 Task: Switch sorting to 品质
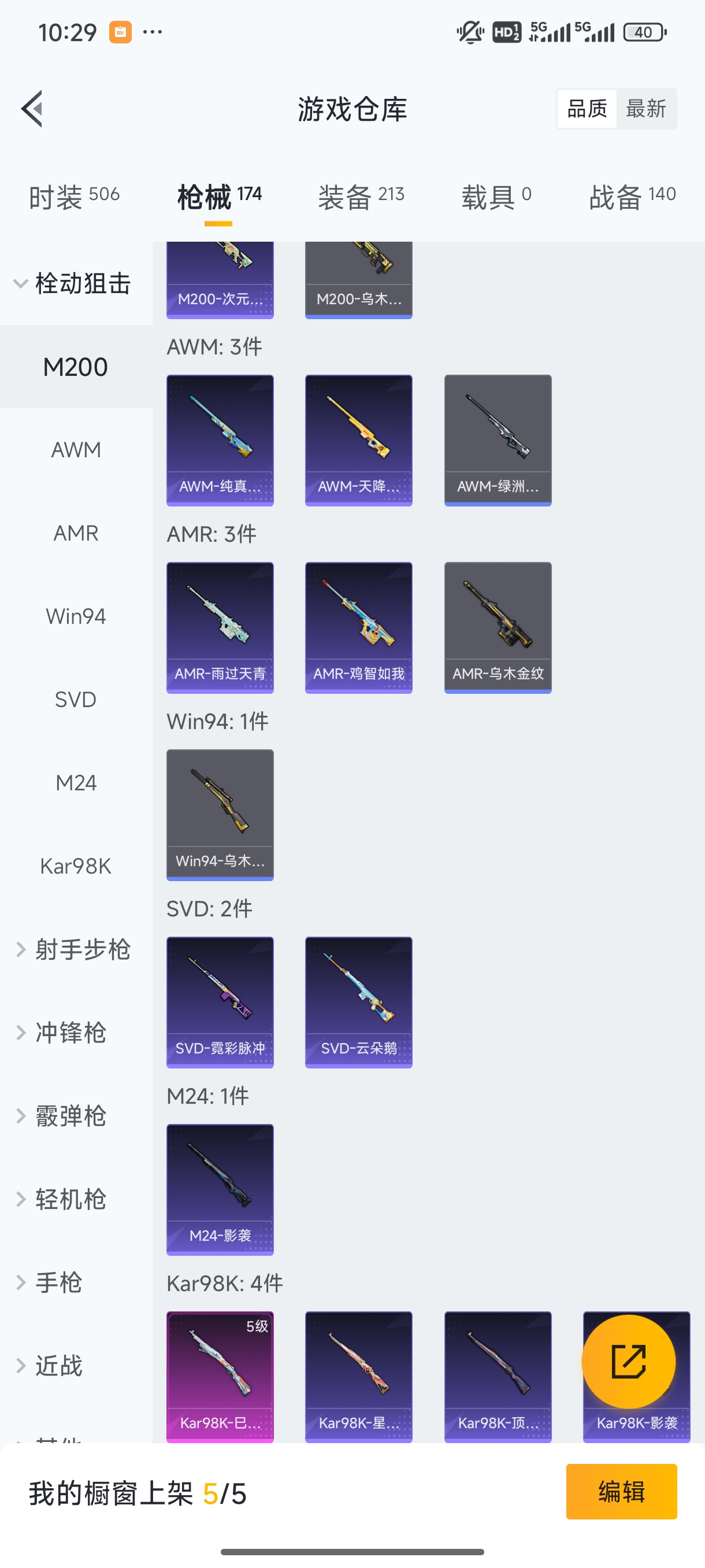pyautogui.click(x=586, y=108)
